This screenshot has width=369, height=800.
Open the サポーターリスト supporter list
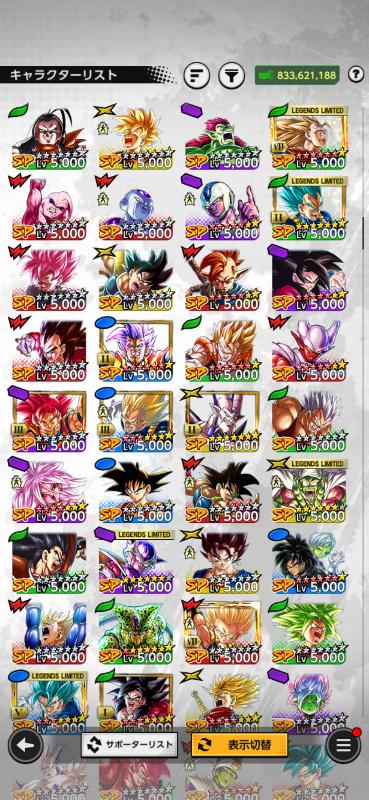[x=130, y=744]
